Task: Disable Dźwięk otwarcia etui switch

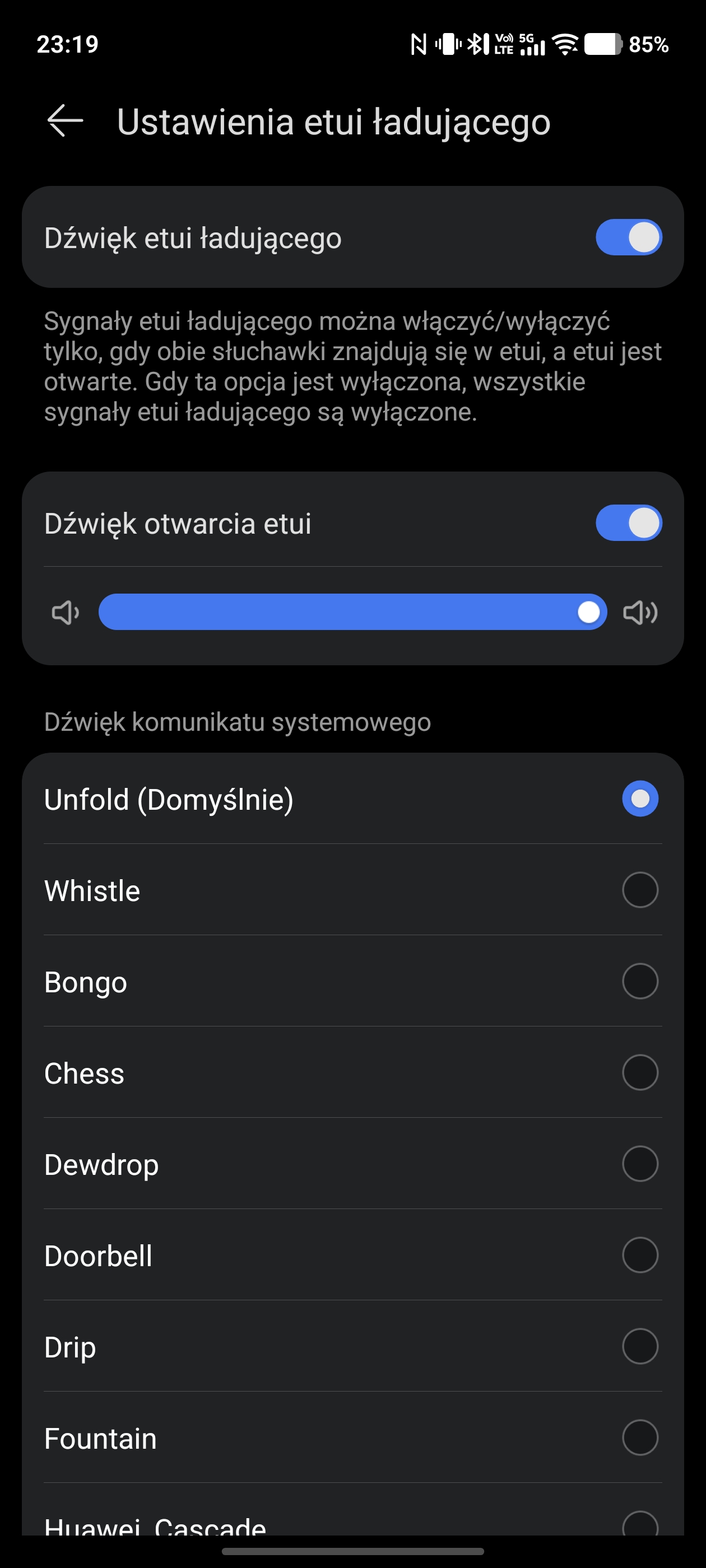Action: 628,523
